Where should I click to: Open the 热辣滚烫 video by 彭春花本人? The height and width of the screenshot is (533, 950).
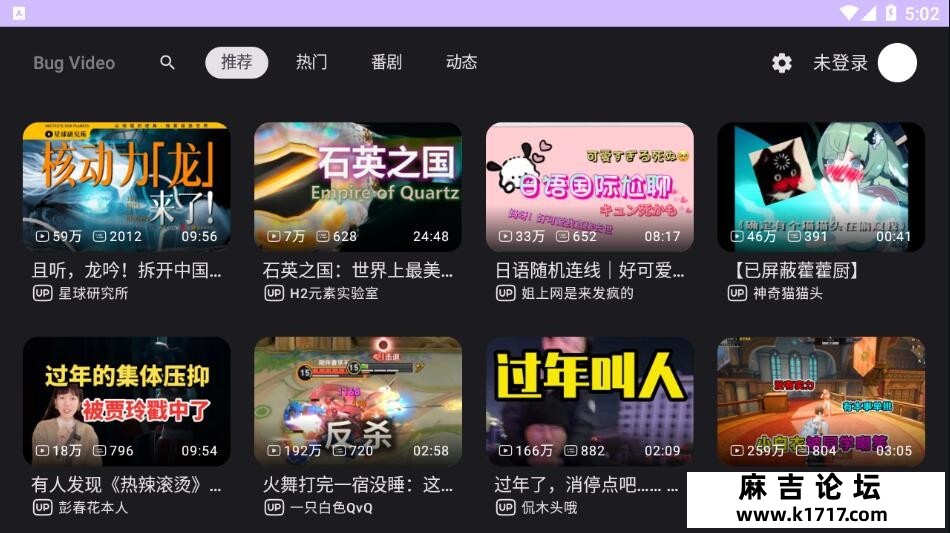pos(127,401)
